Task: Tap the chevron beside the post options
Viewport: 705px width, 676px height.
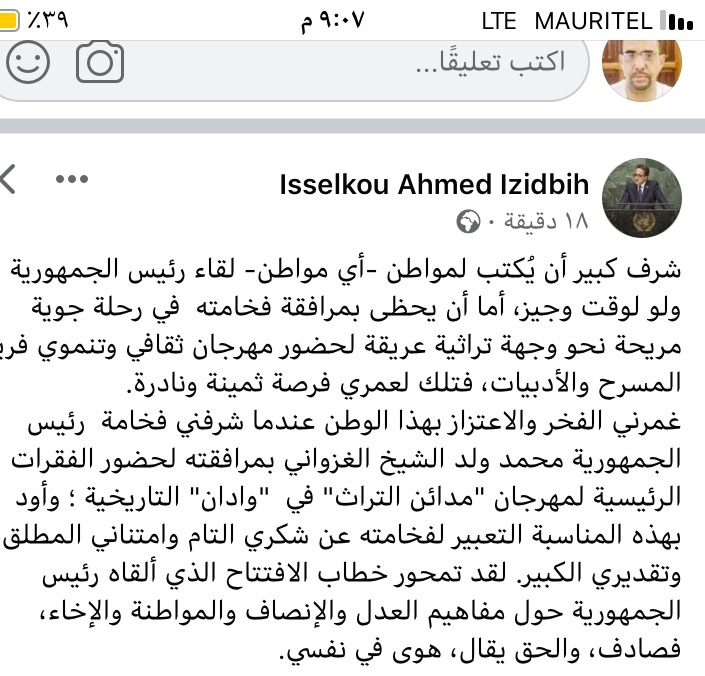Action: [8, 179]
